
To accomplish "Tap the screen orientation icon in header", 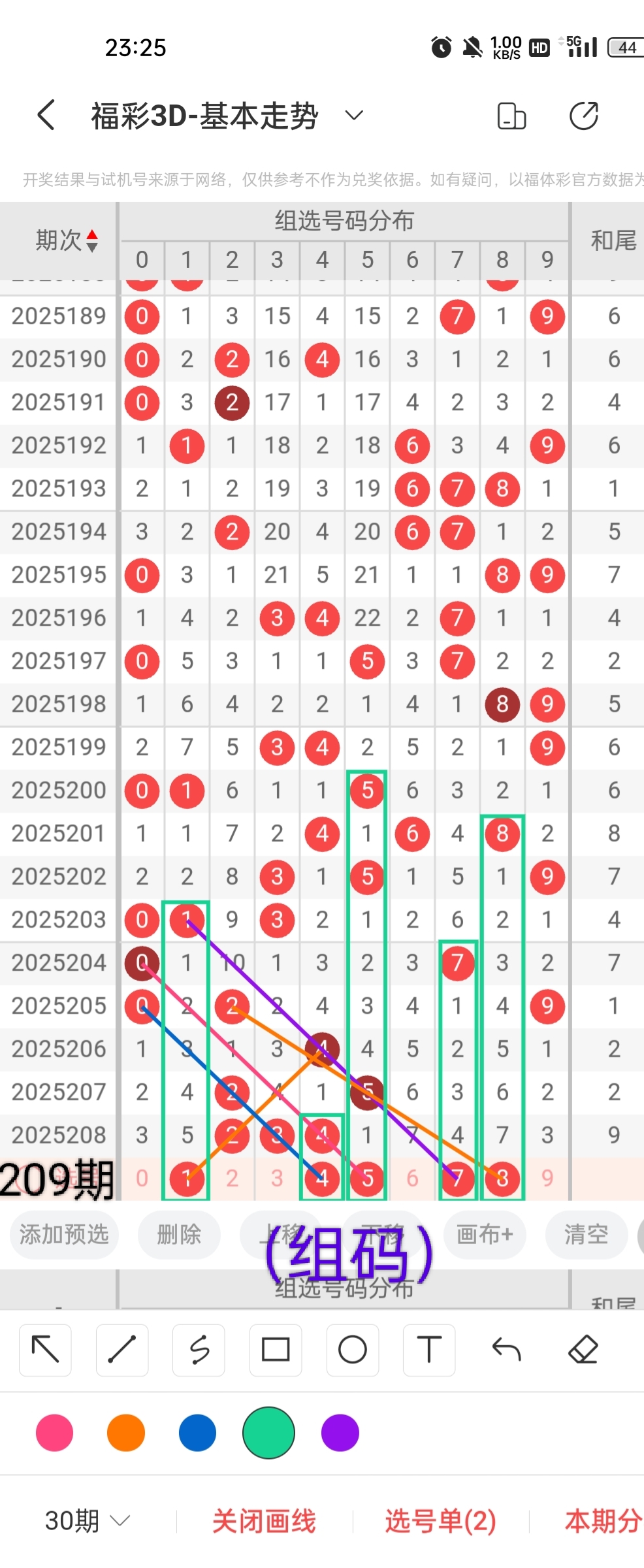I will click(511, 116).
